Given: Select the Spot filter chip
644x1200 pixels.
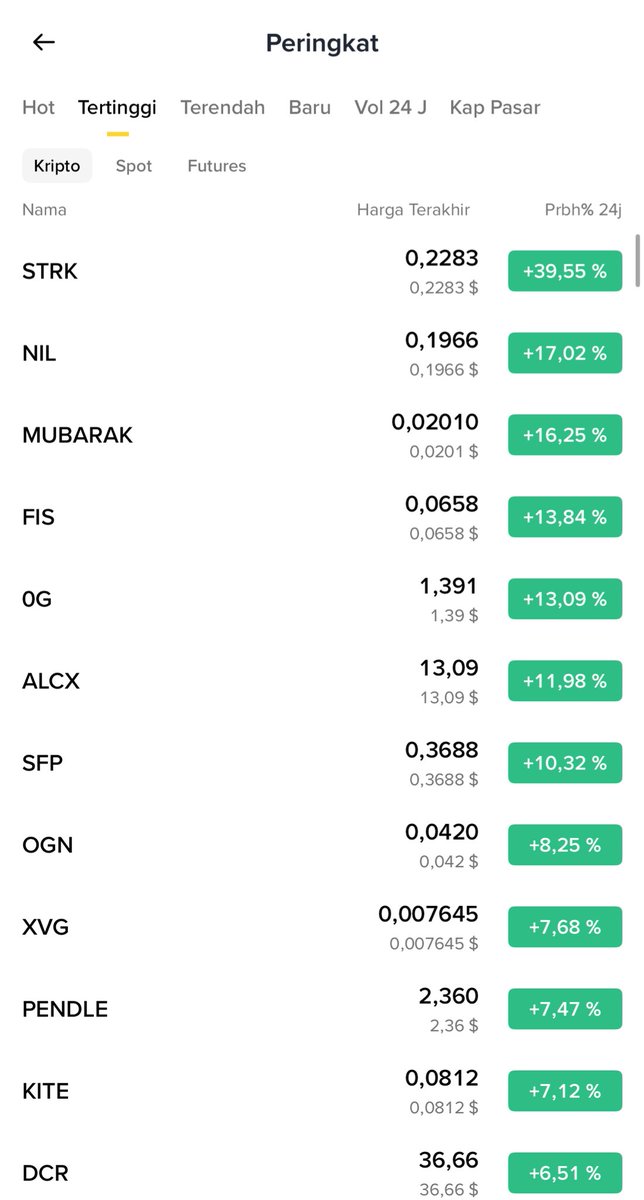Looking at the screenshot, I should pos(134,166).
